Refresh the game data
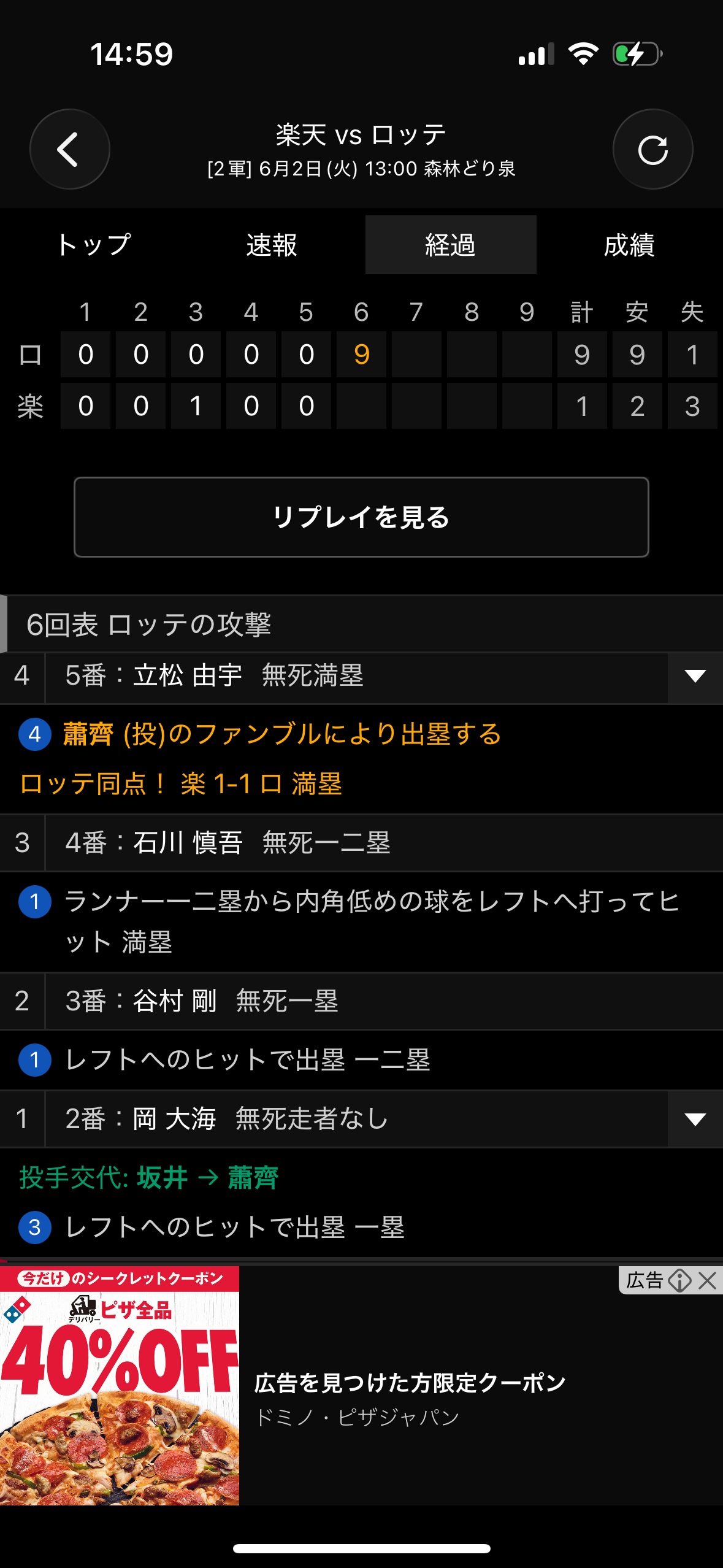This screenshot has width=723, height=1568. [652, 149]
